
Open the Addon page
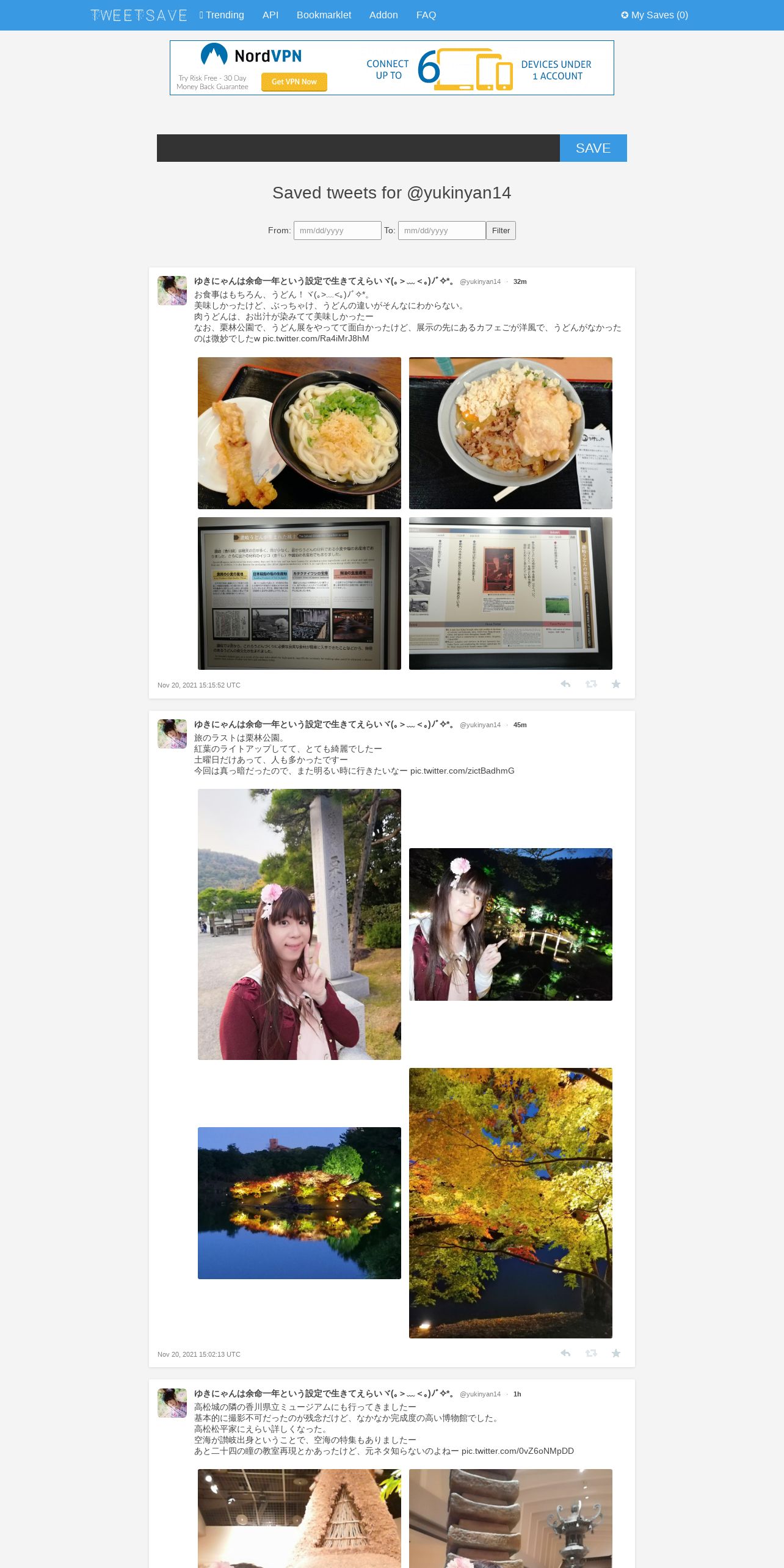pos(383,15)
